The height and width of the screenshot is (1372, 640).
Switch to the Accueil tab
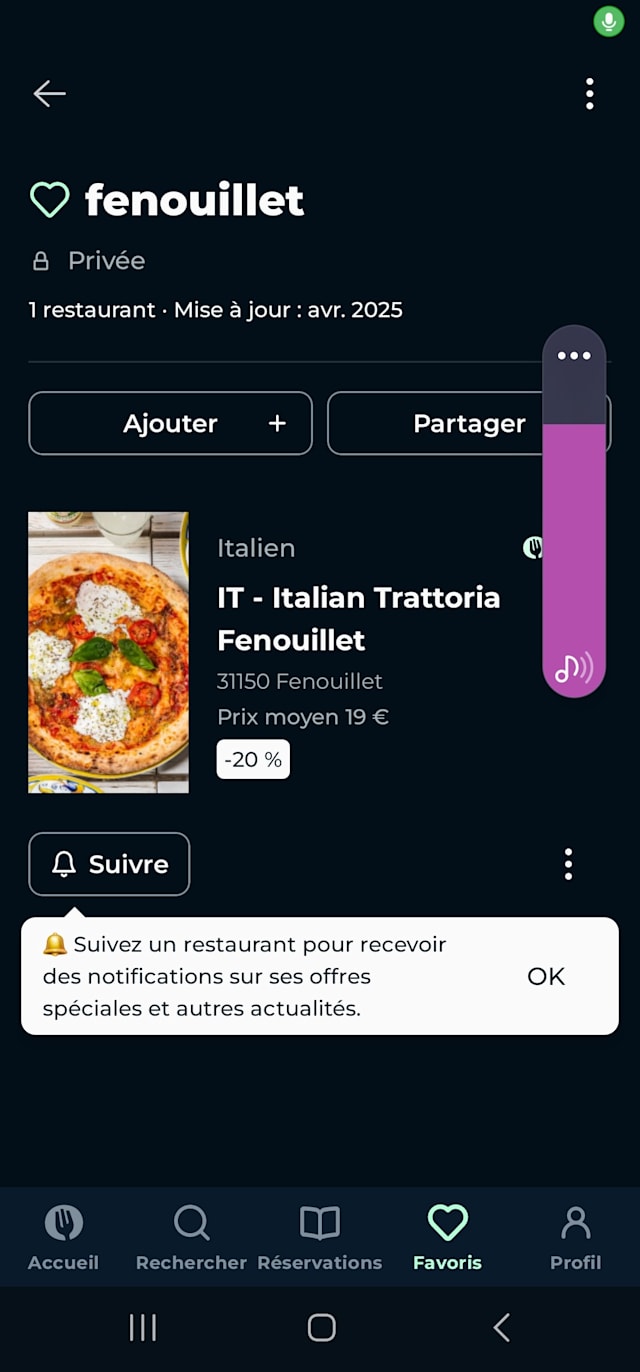[x=64, y=1238]
